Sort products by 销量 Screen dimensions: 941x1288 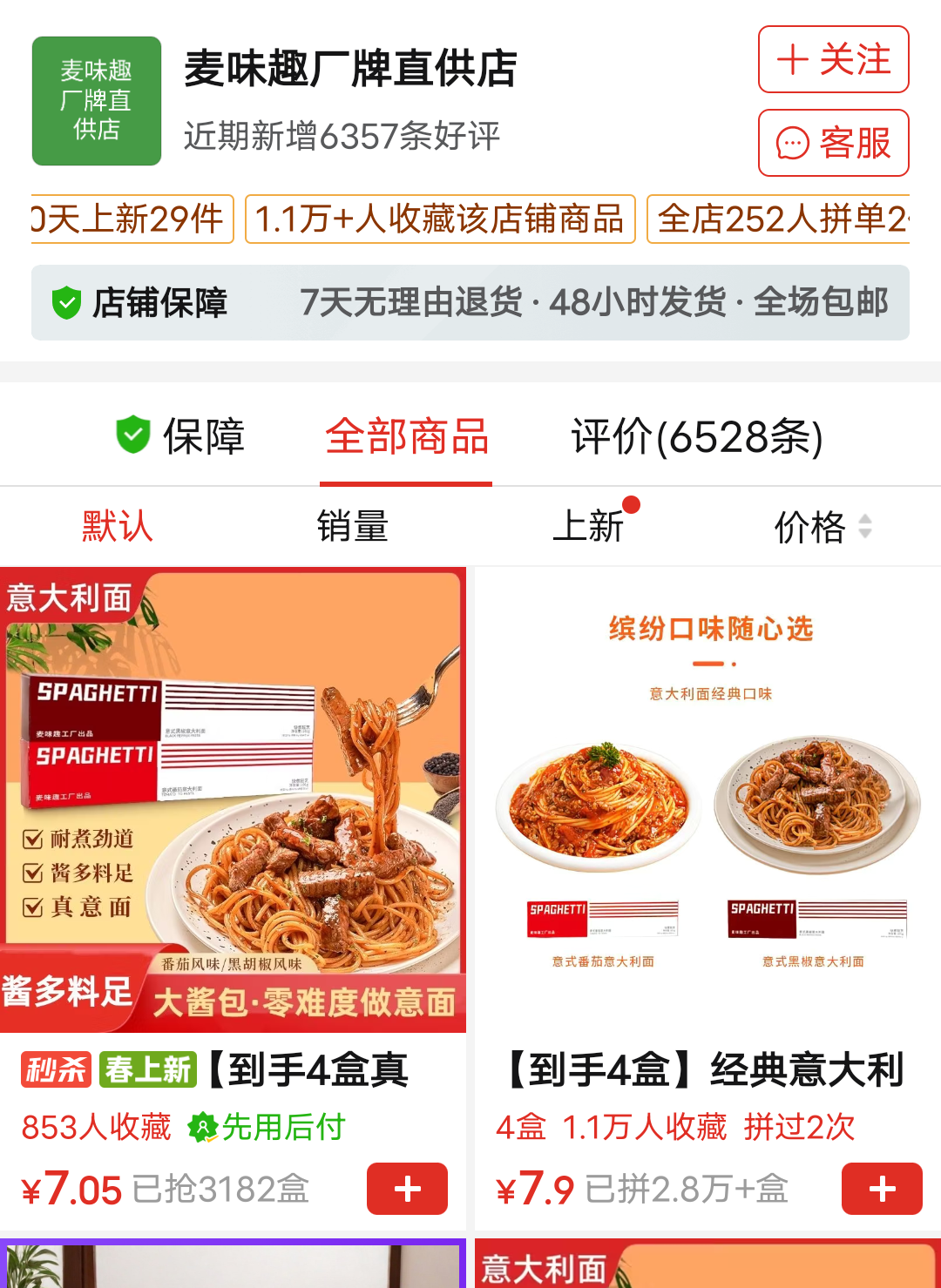352,527
